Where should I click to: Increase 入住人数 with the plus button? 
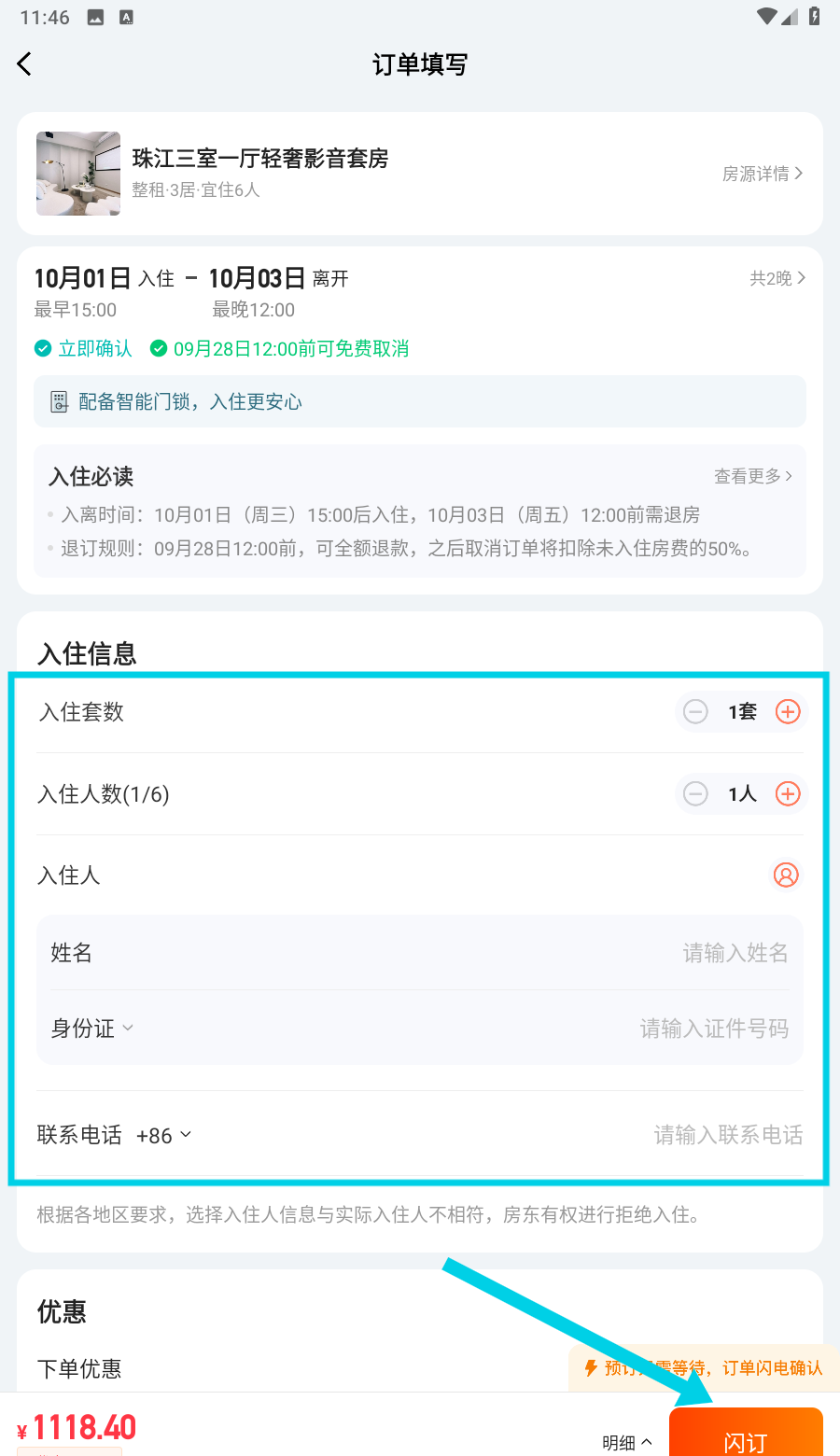(x=788, y=794)
